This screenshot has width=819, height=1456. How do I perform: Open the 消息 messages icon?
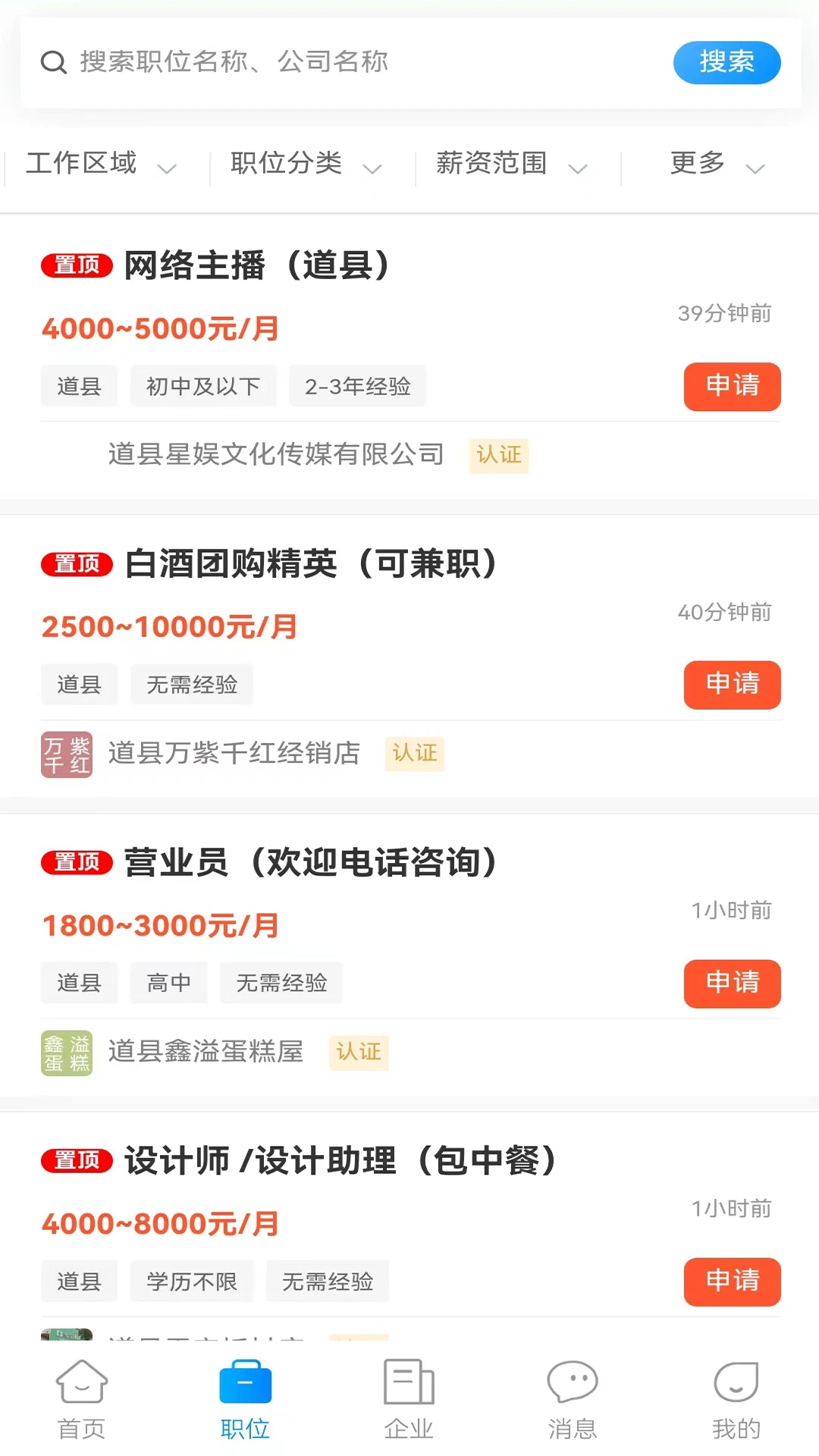(573, 1382)
